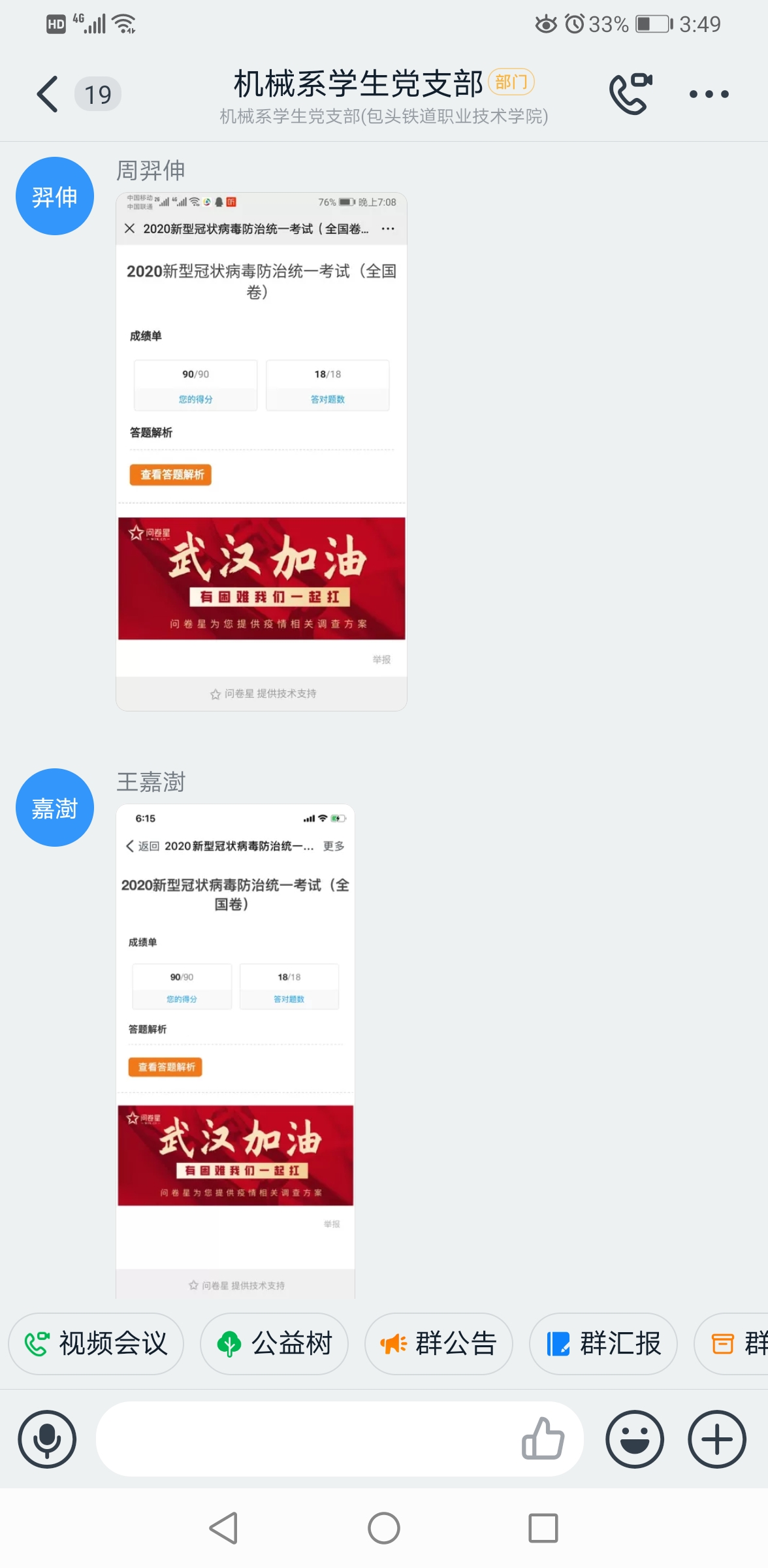Open the emoji picker
This screenshot has width=768, height=1568.
635,1439
